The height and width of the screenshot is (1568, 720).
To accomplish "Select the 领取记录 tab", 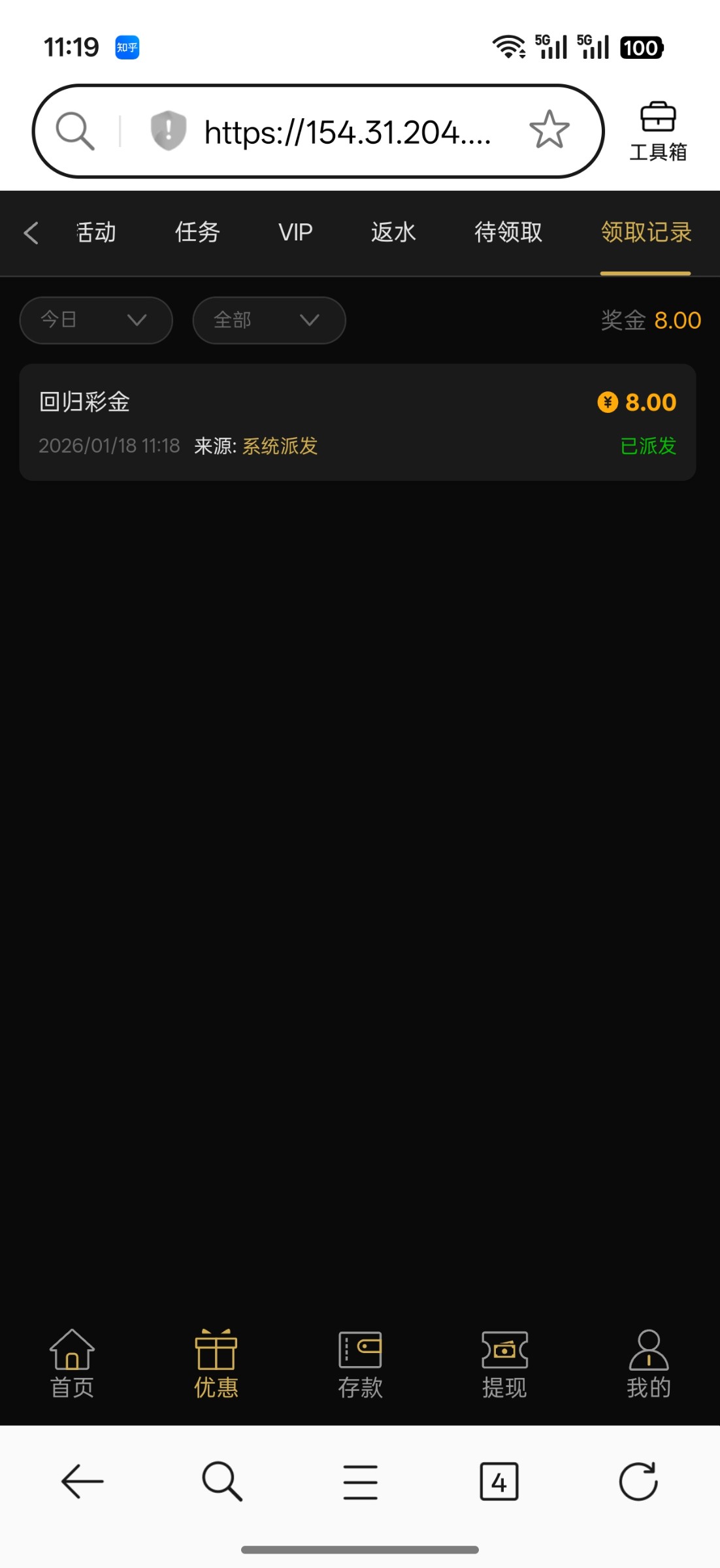I will [x=646, y=233].
